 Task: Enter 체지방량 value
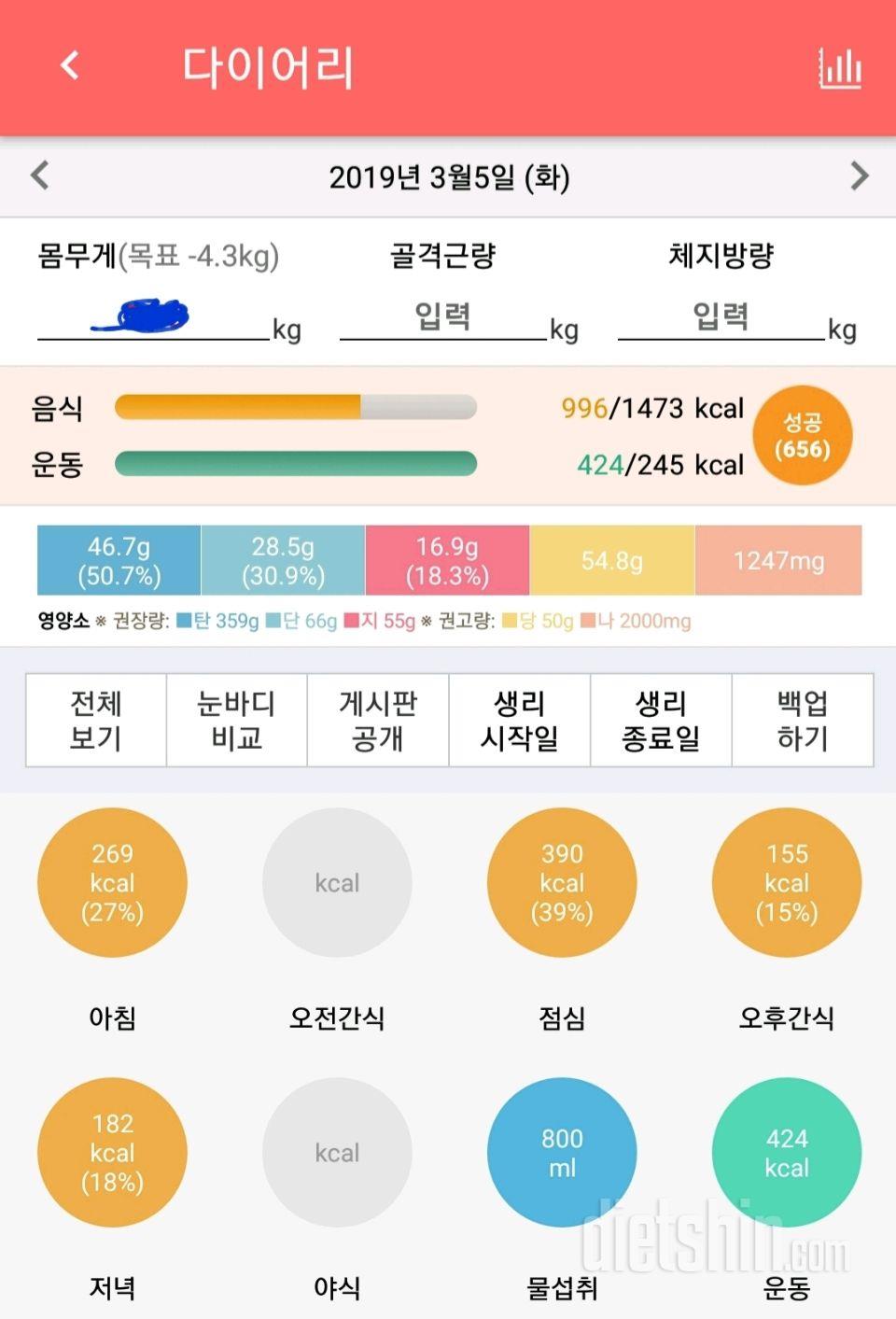[721, 316]
